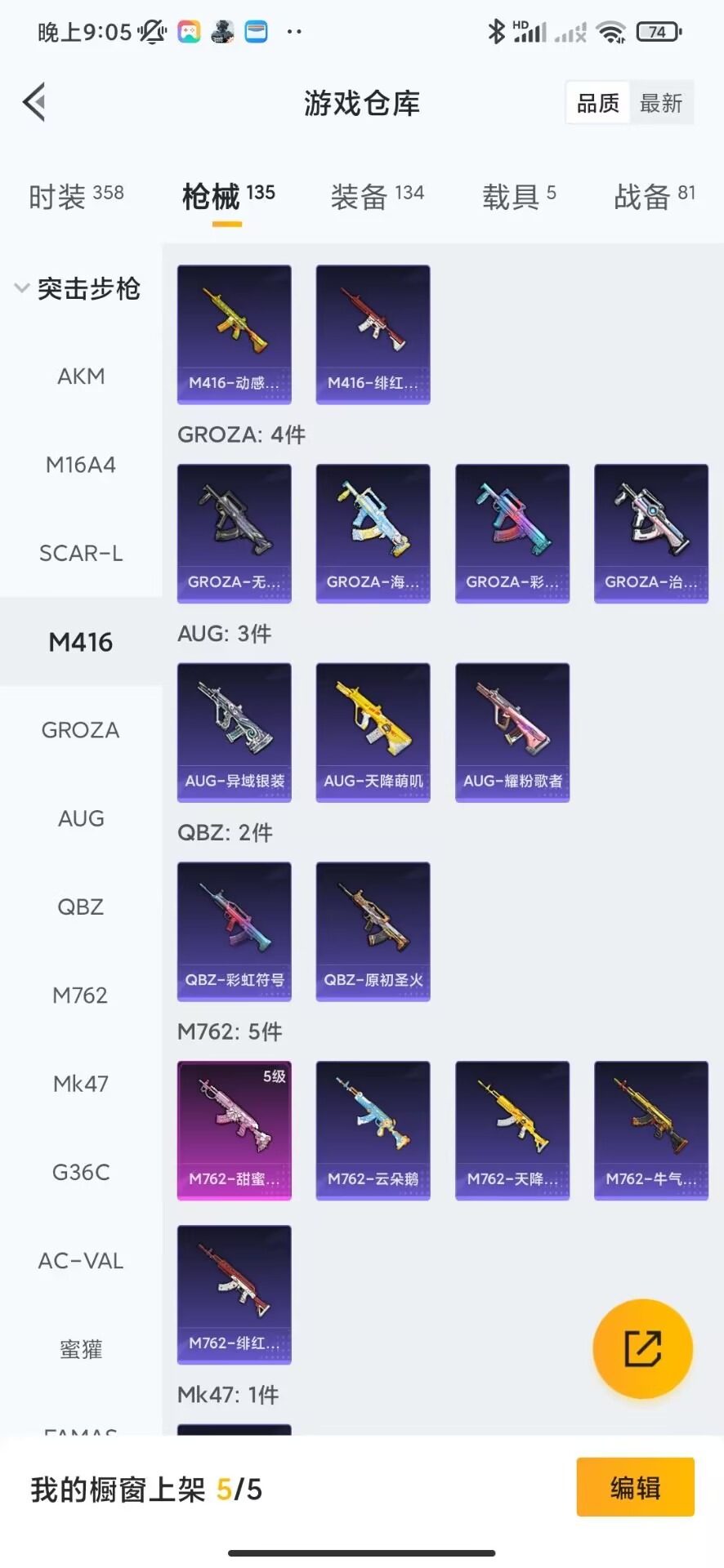
Task: Collapse the 突击步枪 category
Action: pyautogui.click(x=78, y=288)
